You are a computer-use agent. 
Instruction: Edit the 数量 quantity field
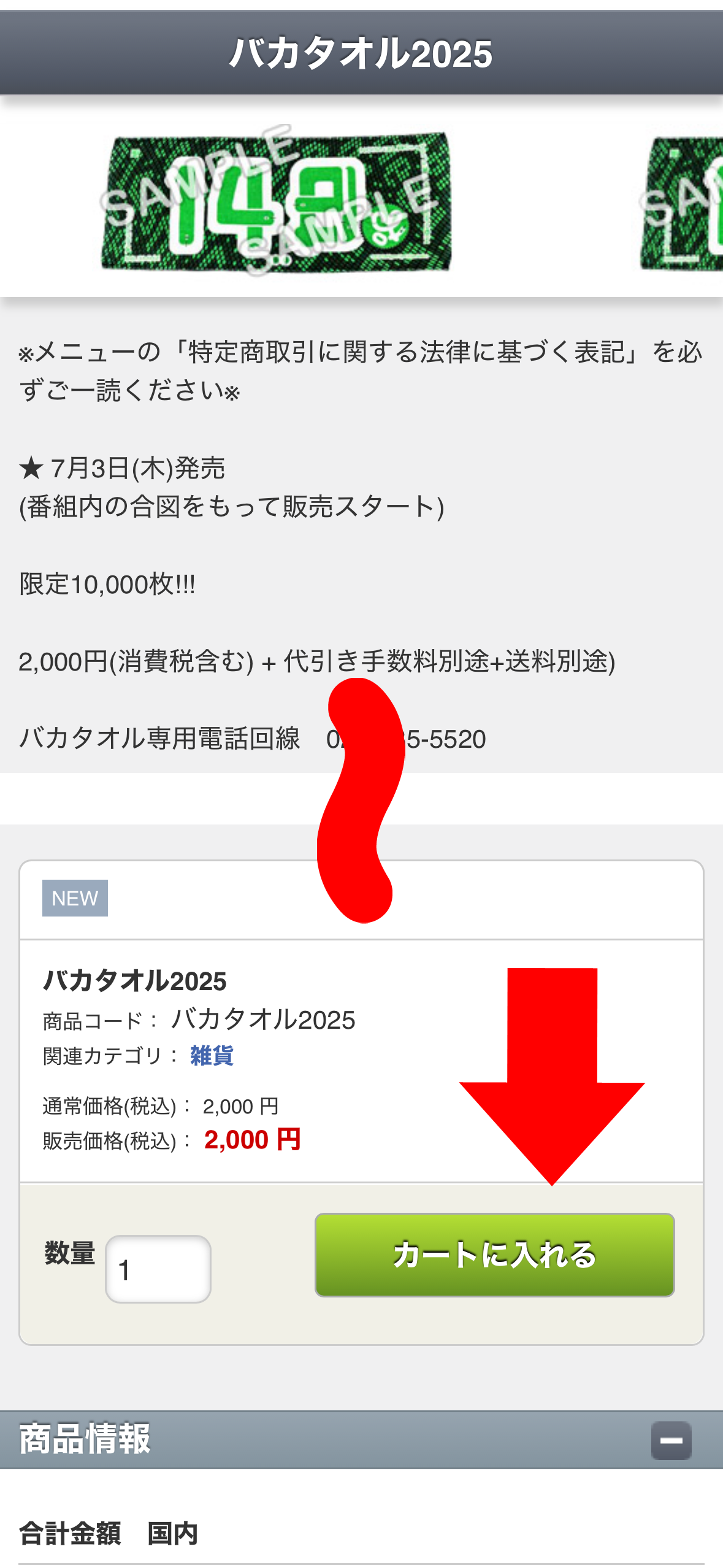pos(158,1268)
